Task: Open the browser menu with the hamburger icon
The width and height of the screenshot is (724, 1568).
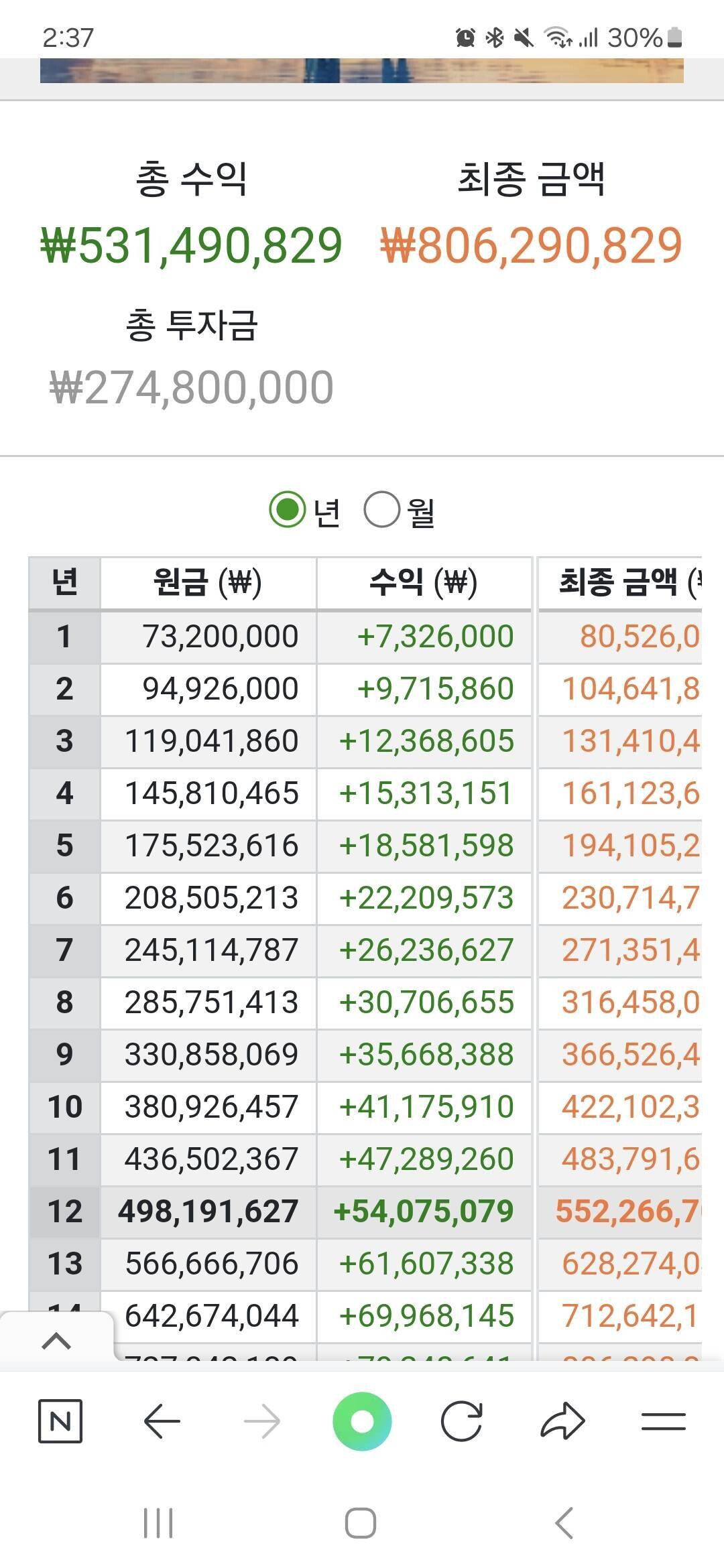Action: click(662, 1419)
